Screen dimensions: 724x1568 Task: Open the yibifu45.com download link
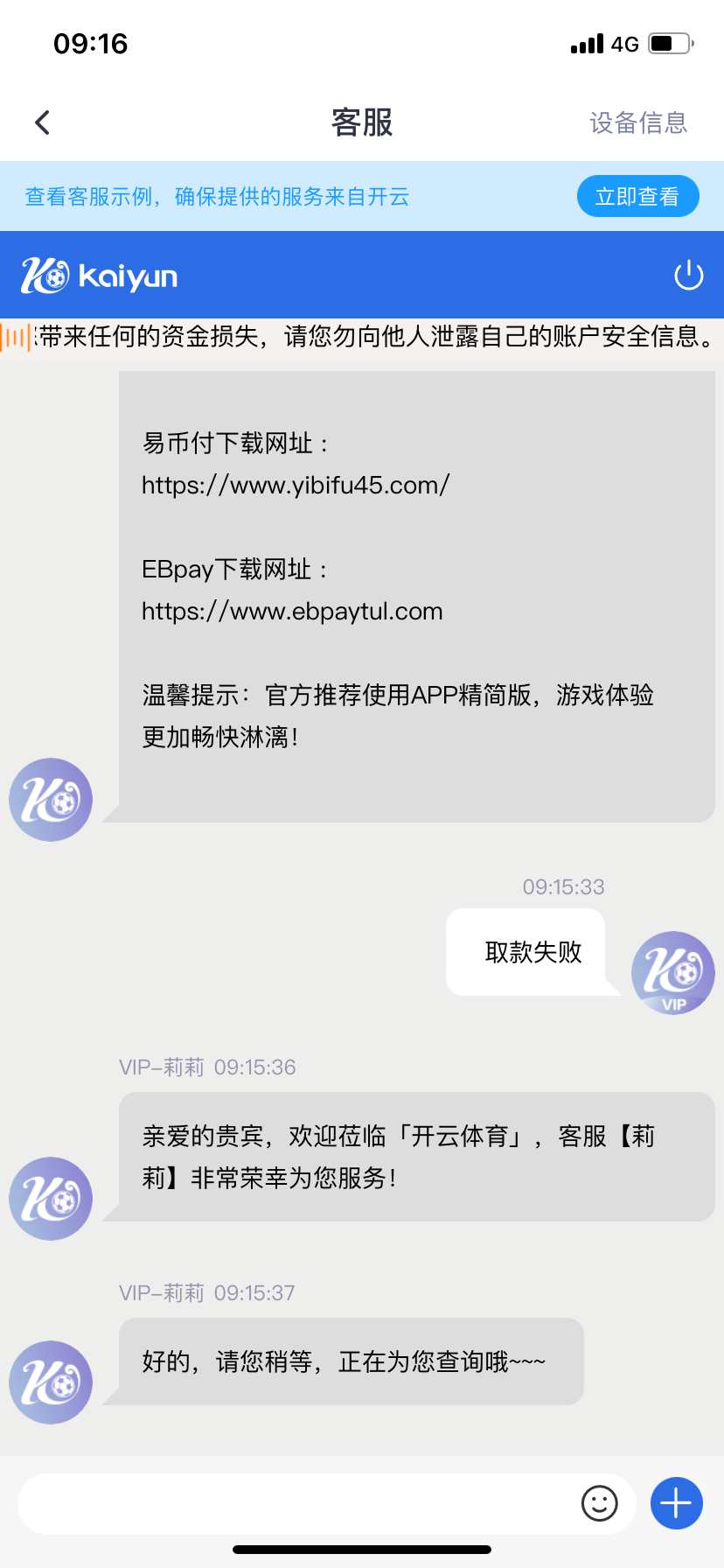click(296, 485)
